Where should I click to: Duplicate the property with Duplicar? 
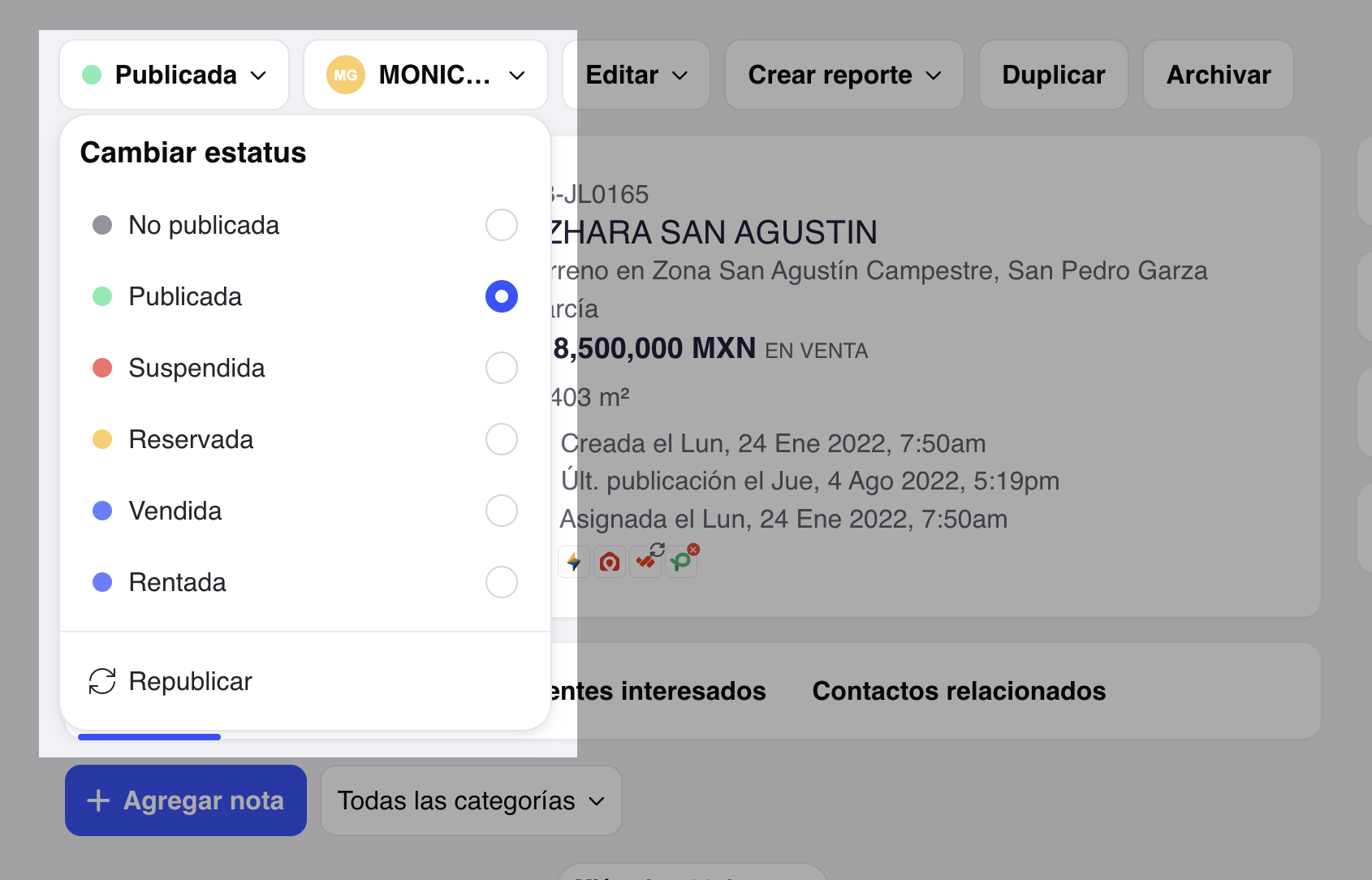1054,75
